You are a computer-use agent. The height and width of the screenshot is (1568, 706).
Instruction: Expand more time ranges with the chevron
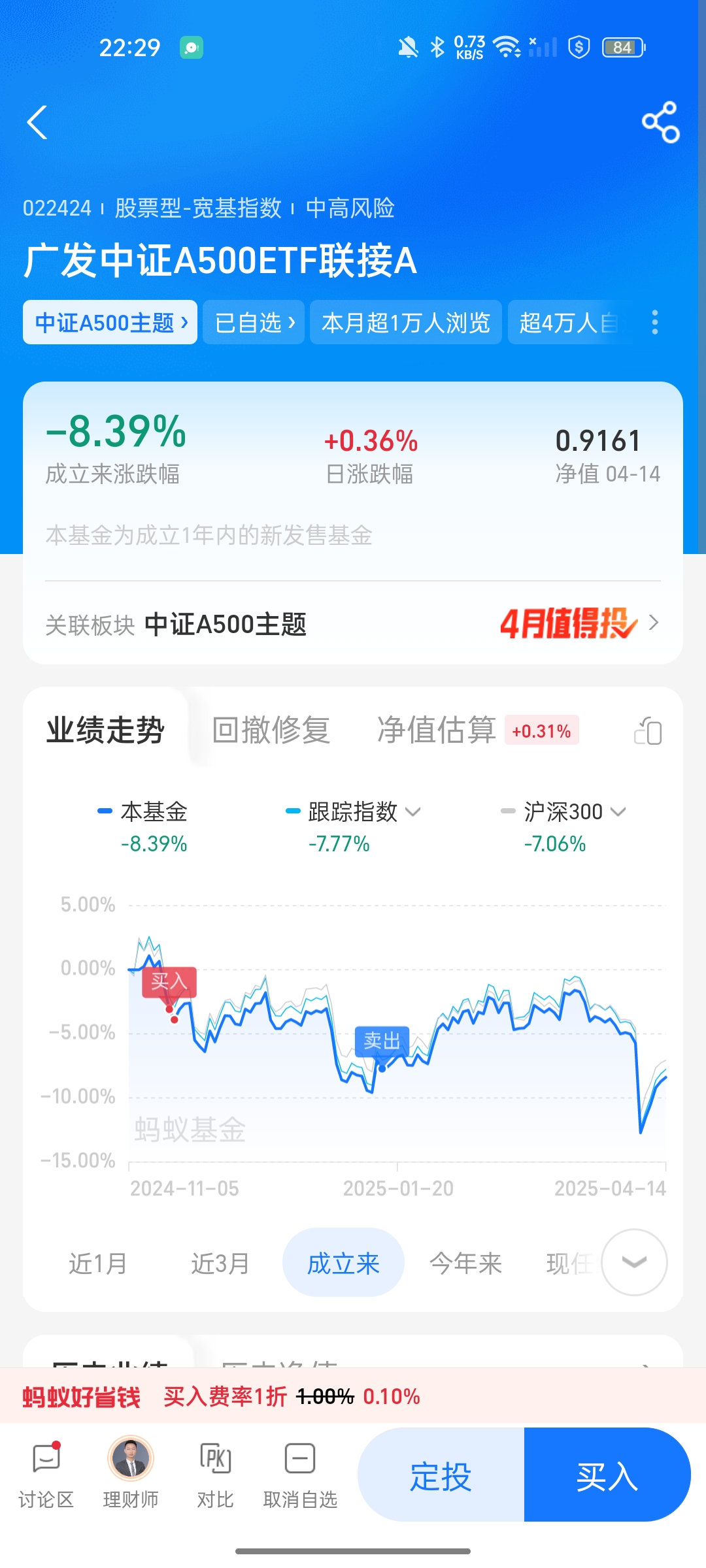[633, 1263]
